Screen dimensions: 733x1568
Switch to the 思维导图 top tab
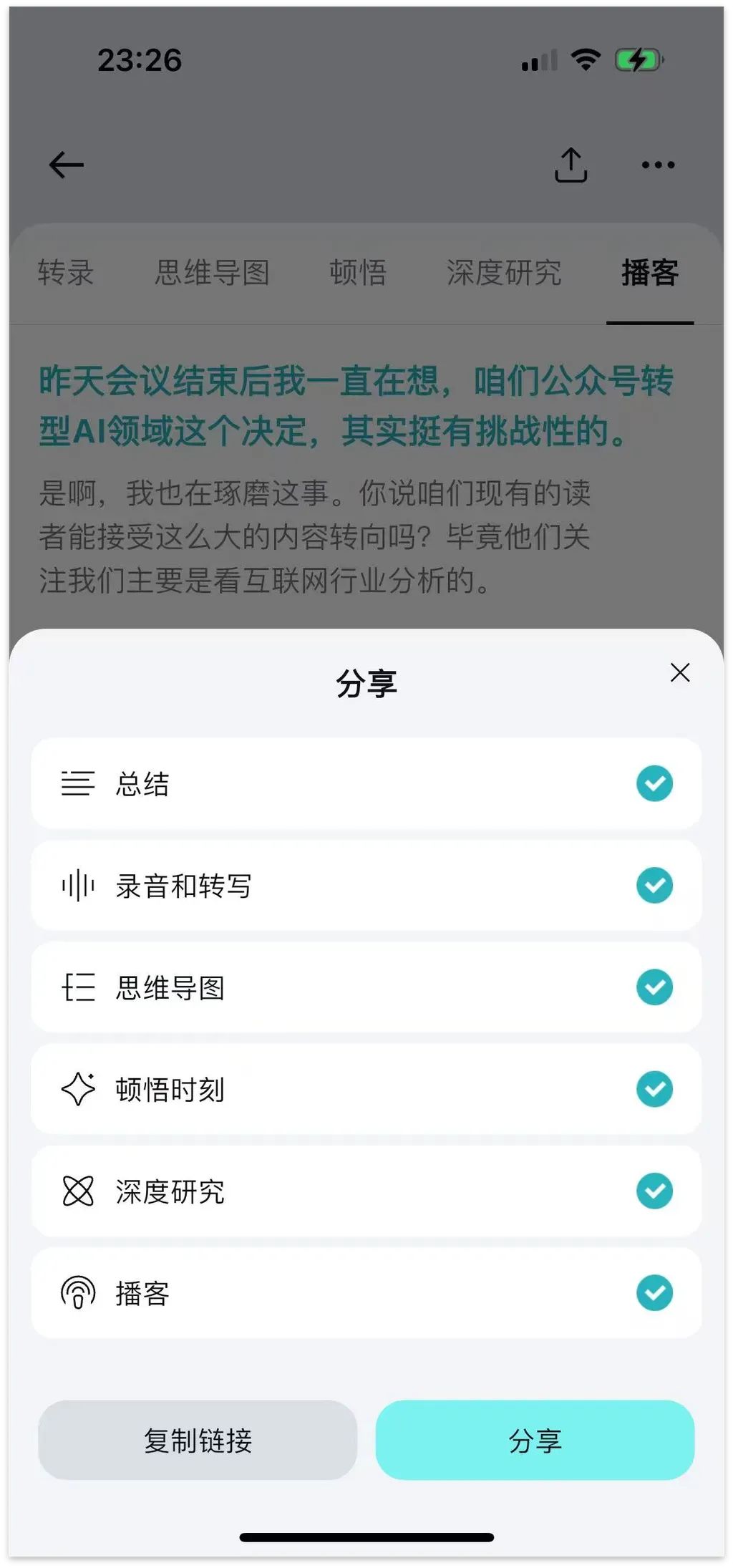(213, 273)
